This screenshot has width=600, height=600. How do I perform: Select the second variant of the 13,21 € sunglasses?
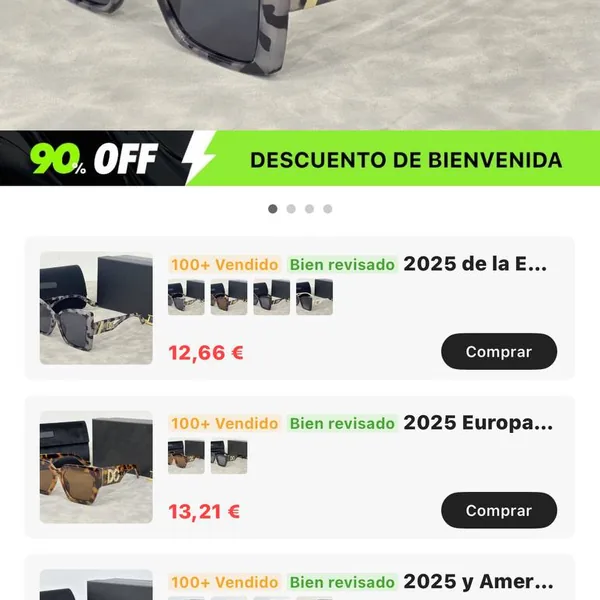click(229, 456)
